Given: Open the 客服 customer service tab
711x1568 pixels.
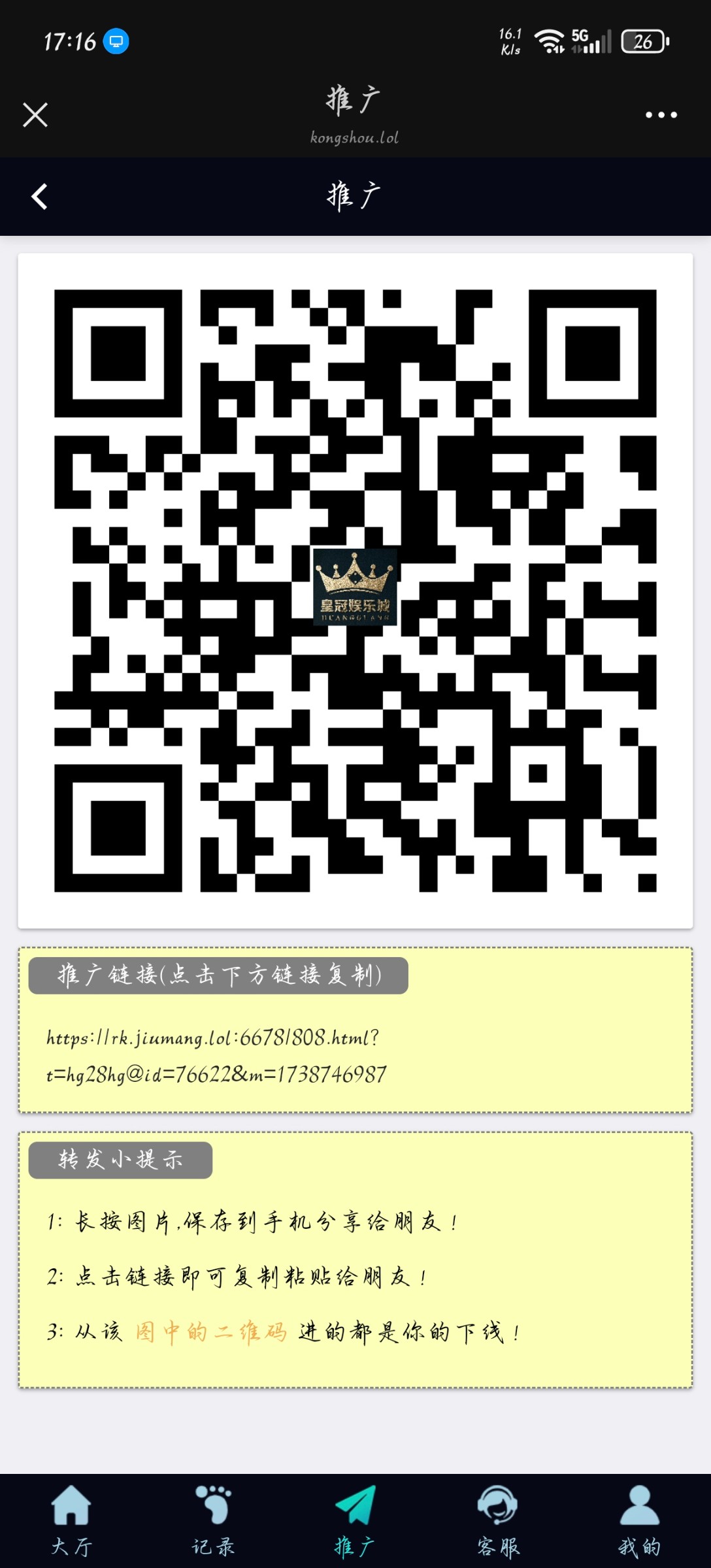Looking at the screenshot, I should 497,1520.
